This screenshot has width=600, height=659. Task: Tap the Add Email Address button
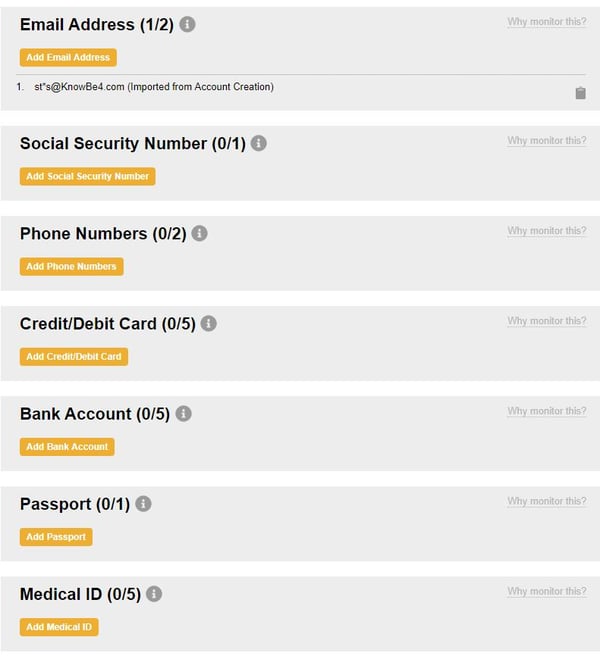tap(68, 58)
